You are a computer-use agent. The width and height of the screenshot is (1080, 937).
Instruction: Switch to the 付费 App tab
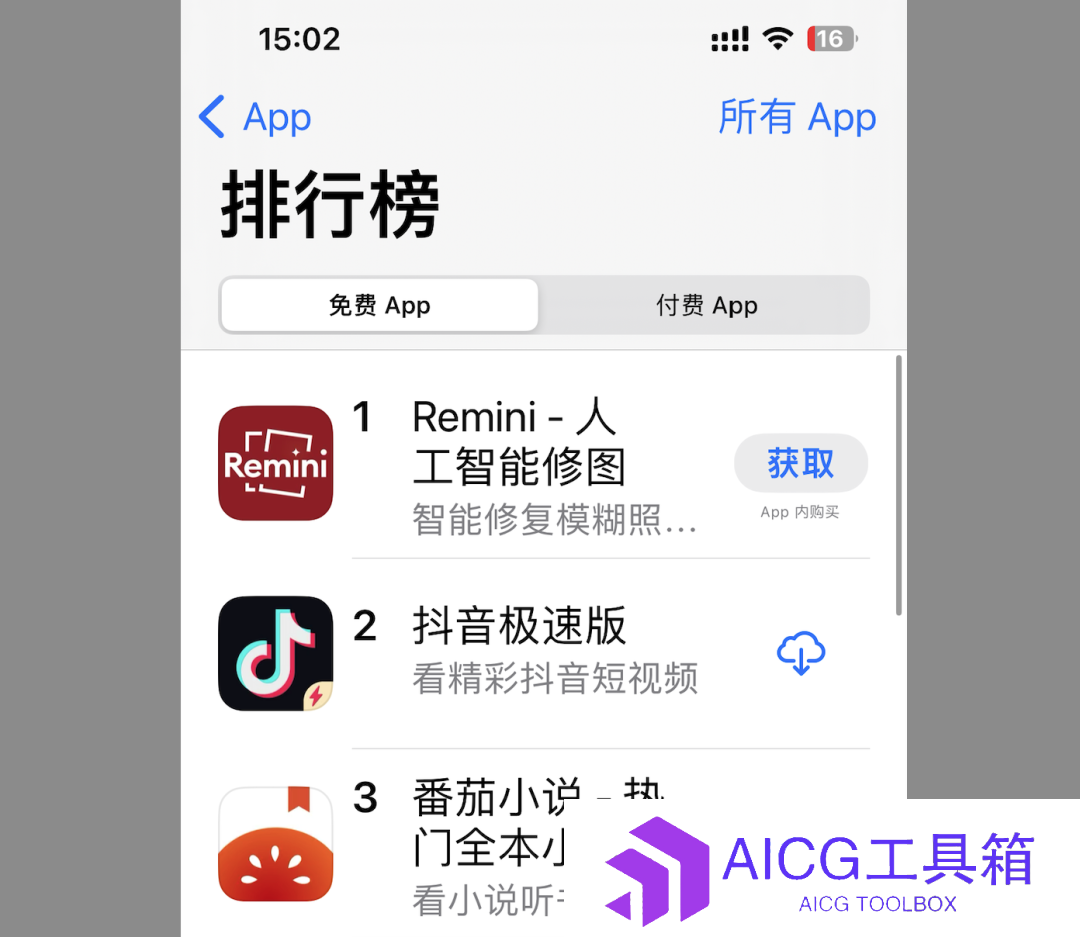(x=706, y=306)
